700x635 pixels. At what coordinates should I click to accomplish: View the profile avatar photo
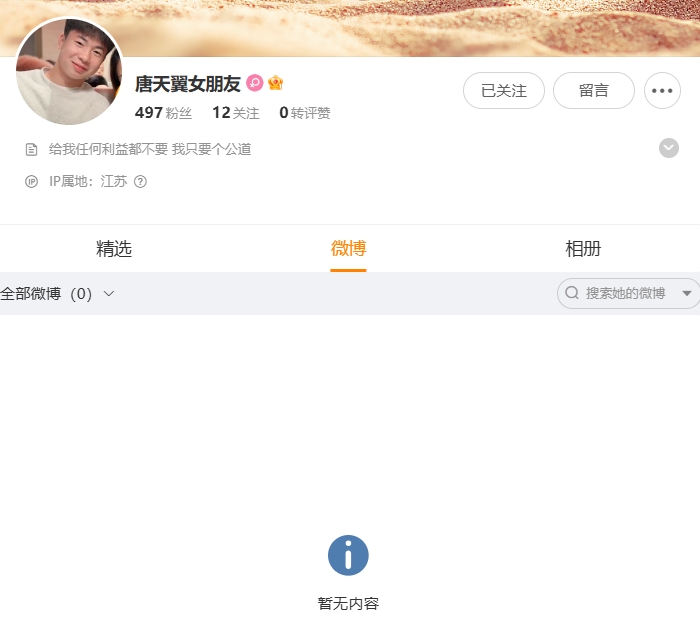point(69,71)
